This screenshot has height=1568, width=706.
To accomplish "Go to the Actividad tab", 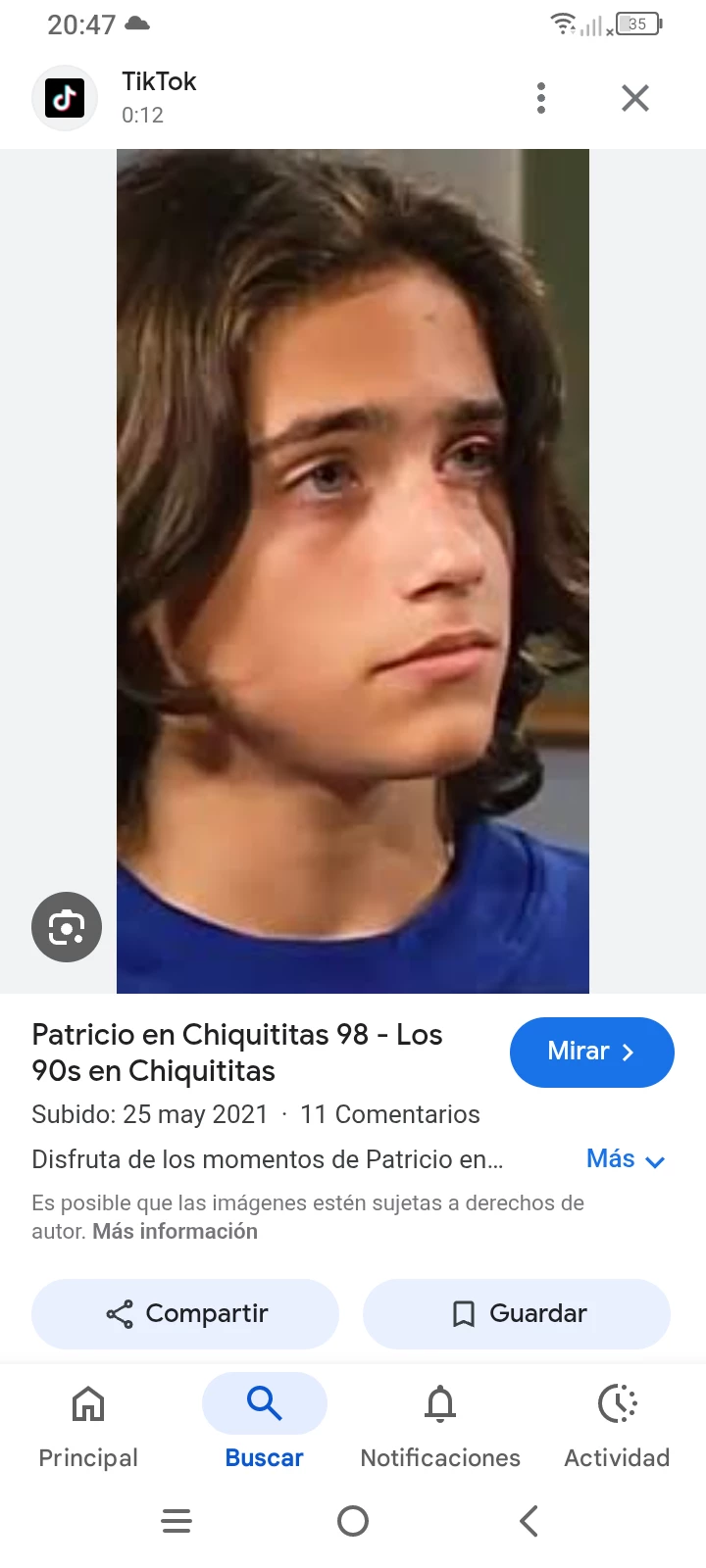I will point(617,1427).
